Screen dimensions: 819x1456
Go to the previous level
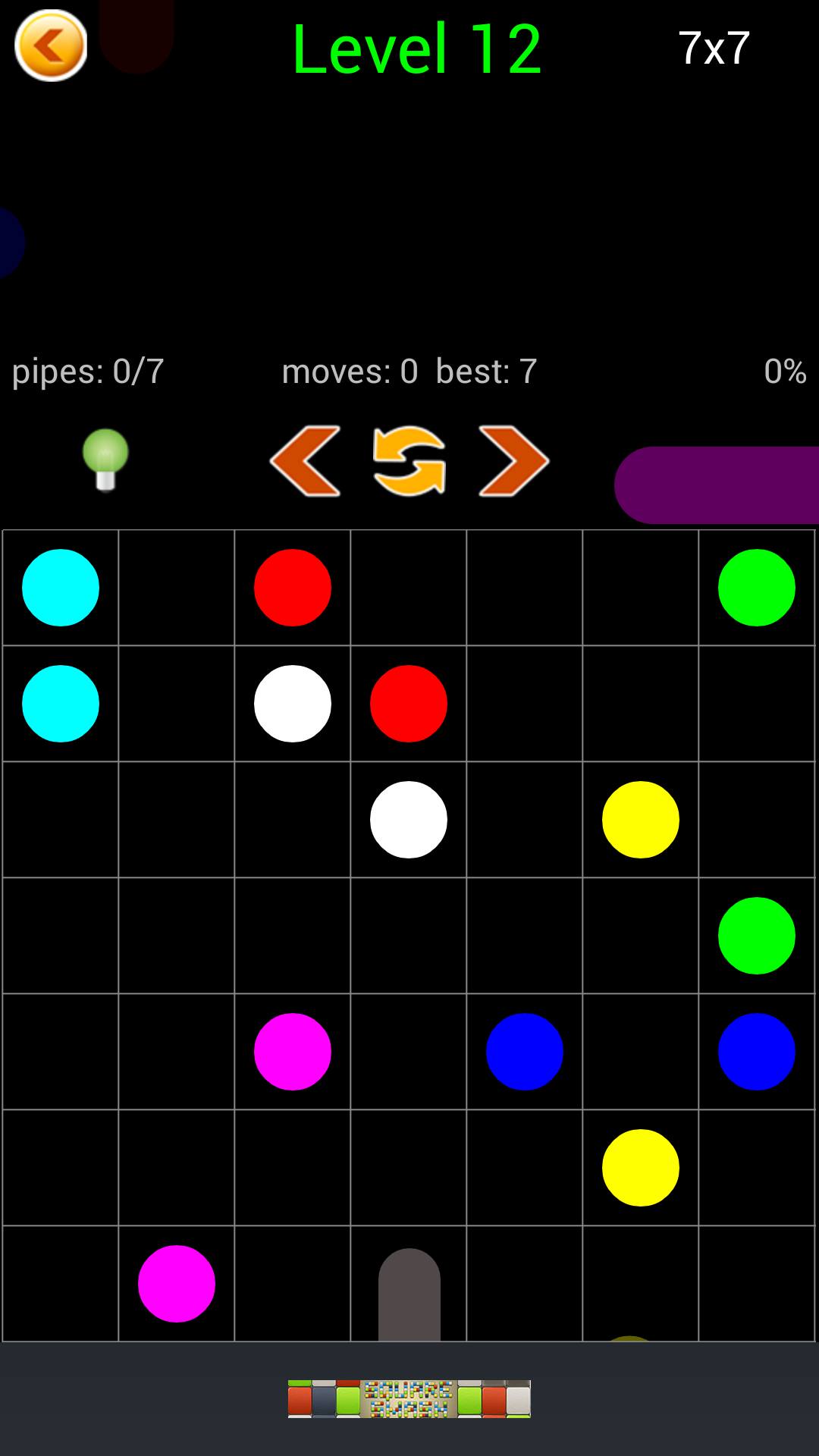click(x=305, y=461)
